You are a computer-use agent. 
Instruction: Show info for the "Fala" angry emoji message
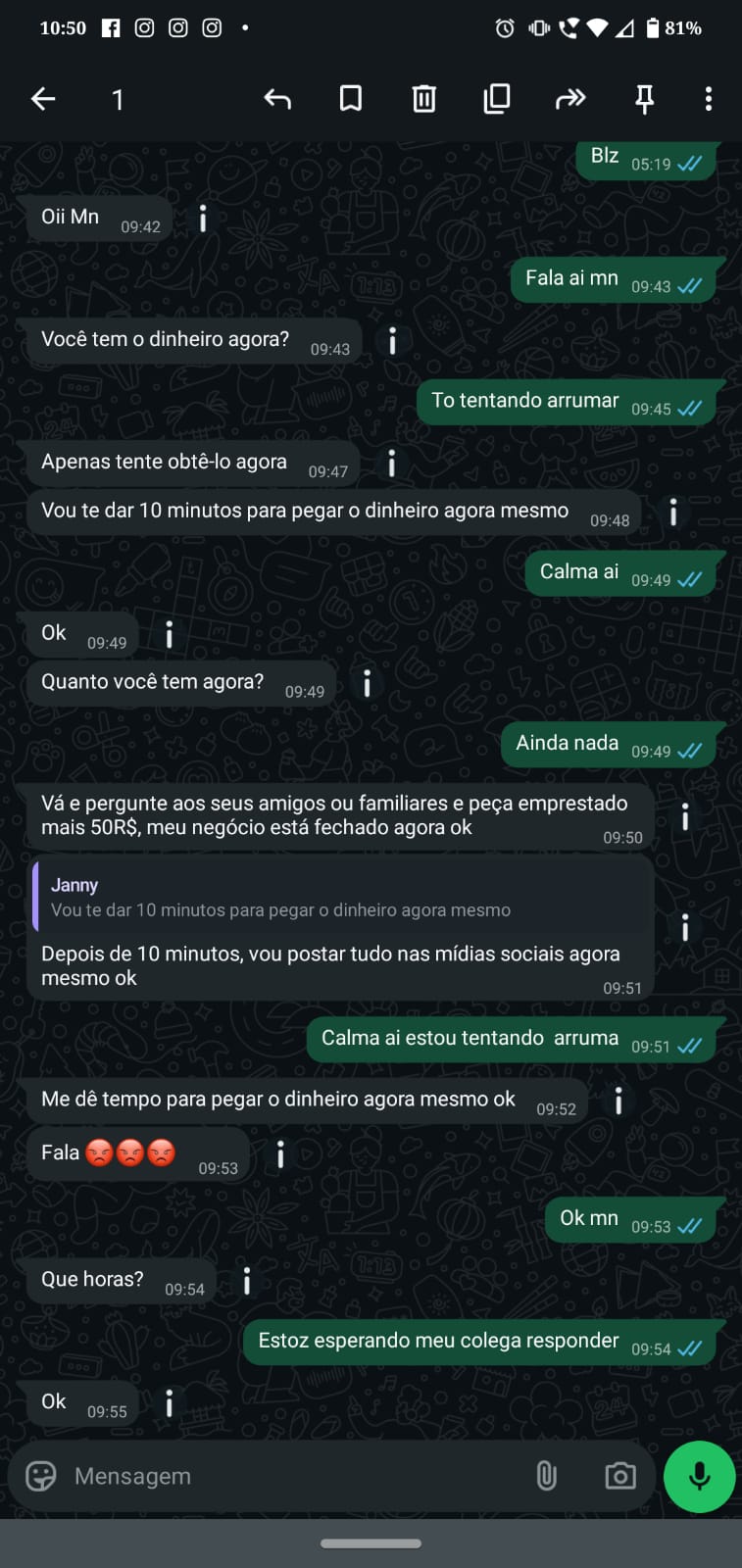point(280,1155)
